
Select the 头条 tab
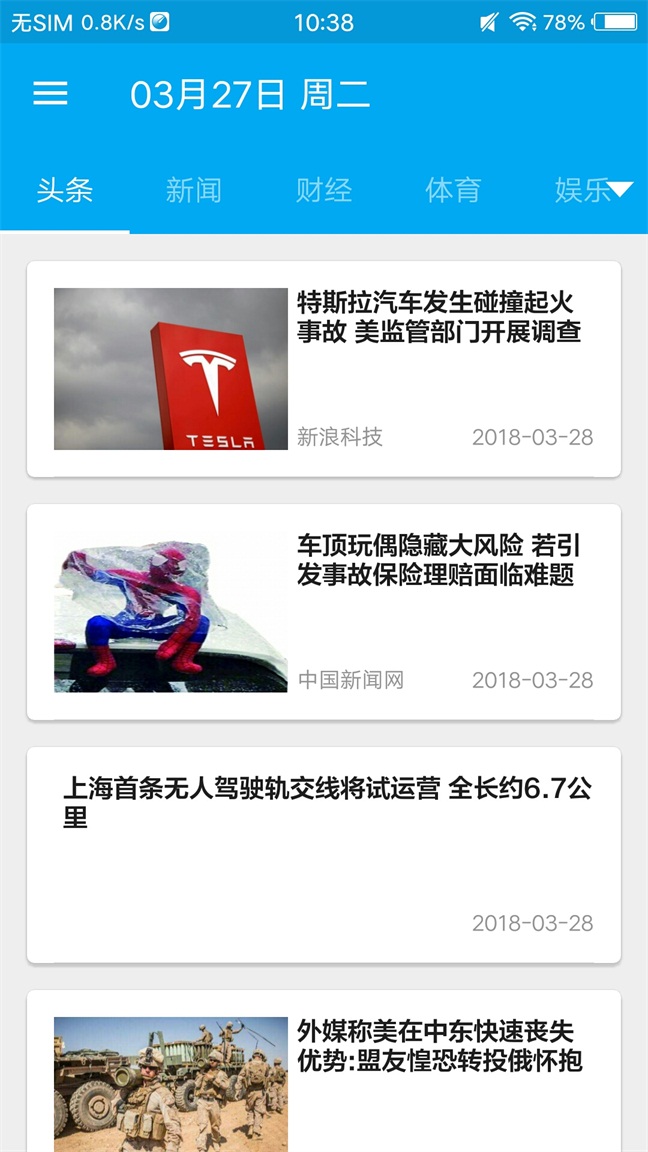[65, 190]
